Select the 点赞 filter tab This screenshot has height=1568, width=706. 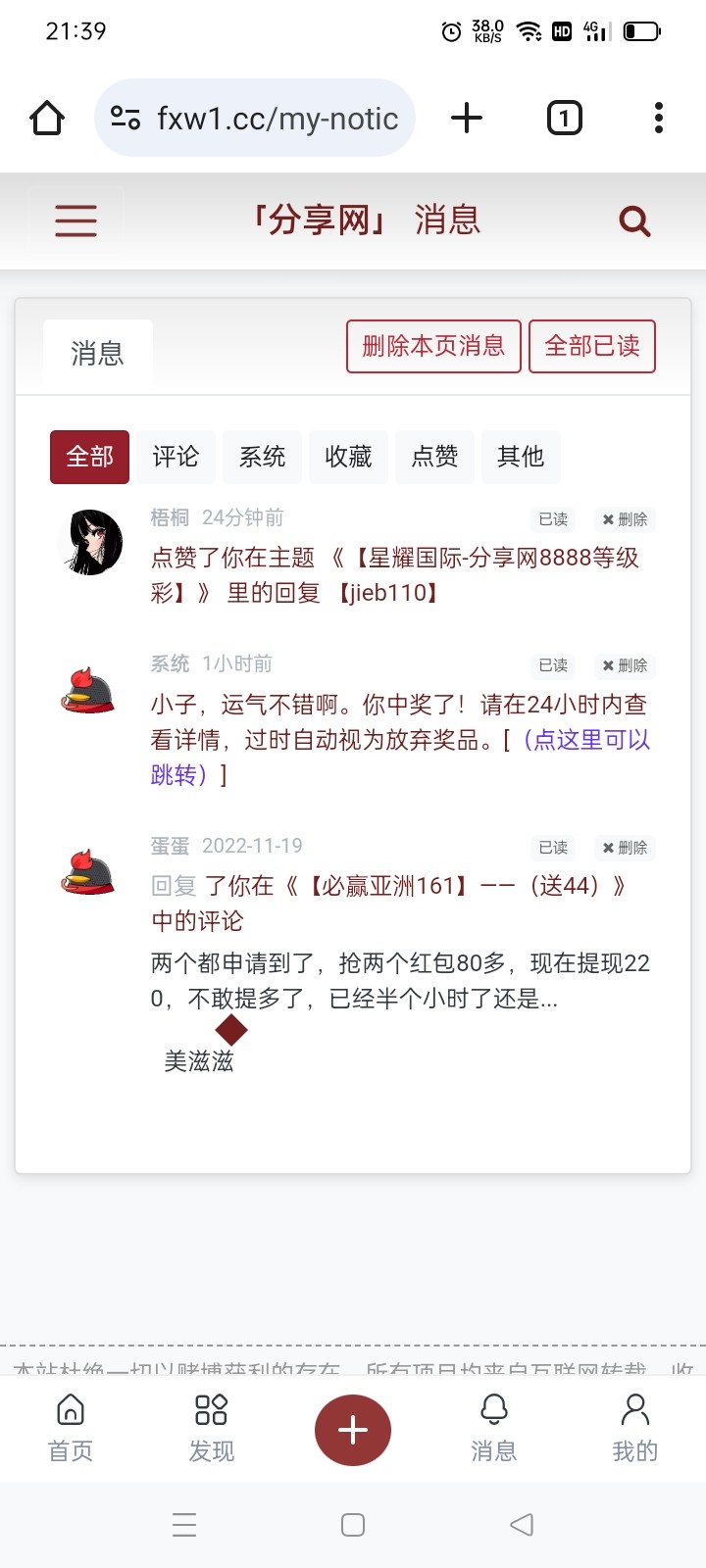click(x=434, y=457)
